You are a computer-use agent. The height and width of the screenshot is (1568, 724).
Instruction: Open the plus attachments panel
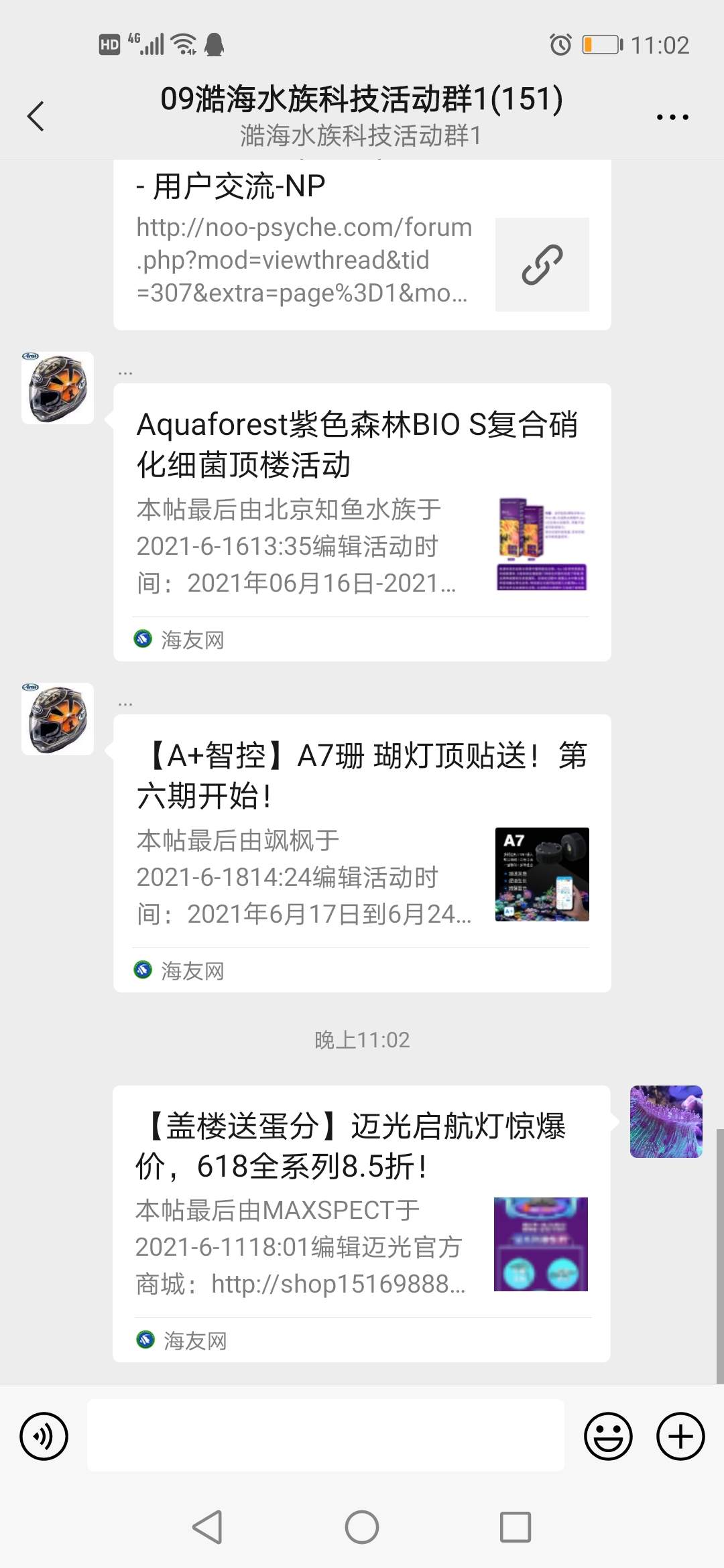(680, 1436)
